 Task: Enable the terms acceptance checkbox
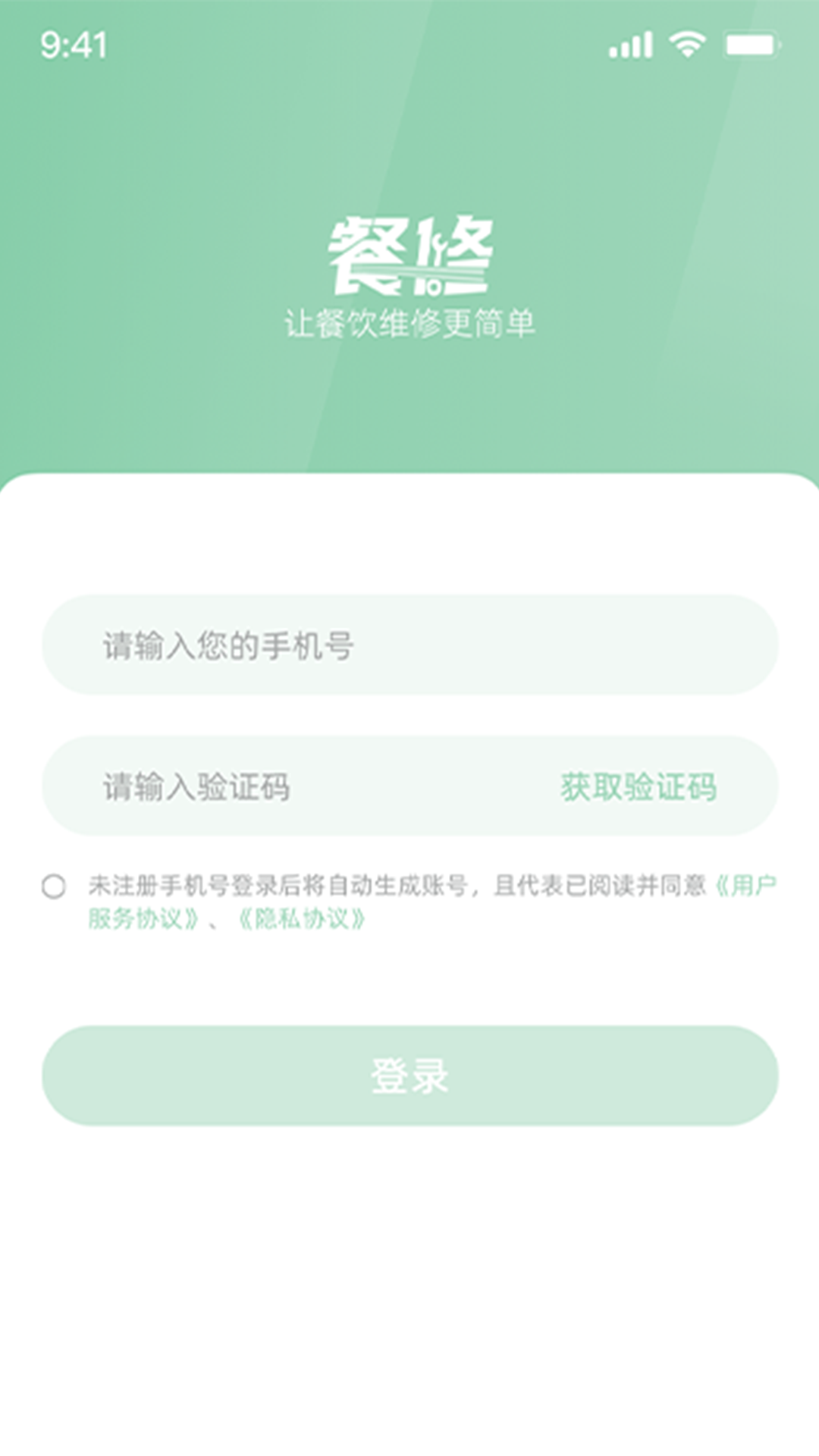tap(53, 886)
